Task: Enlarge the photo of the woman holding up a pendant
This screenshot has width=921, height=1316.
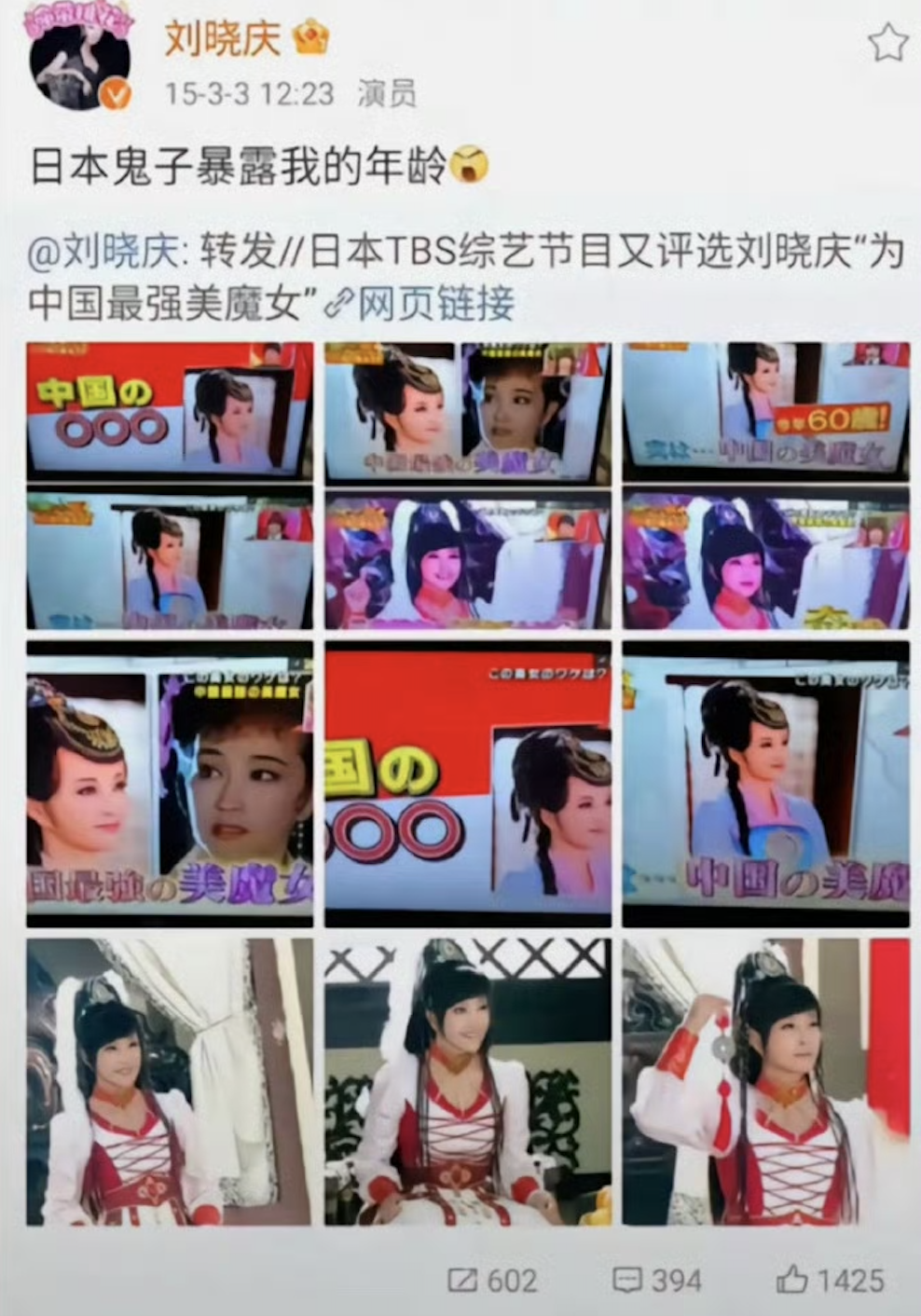Action: point(766,1081)
